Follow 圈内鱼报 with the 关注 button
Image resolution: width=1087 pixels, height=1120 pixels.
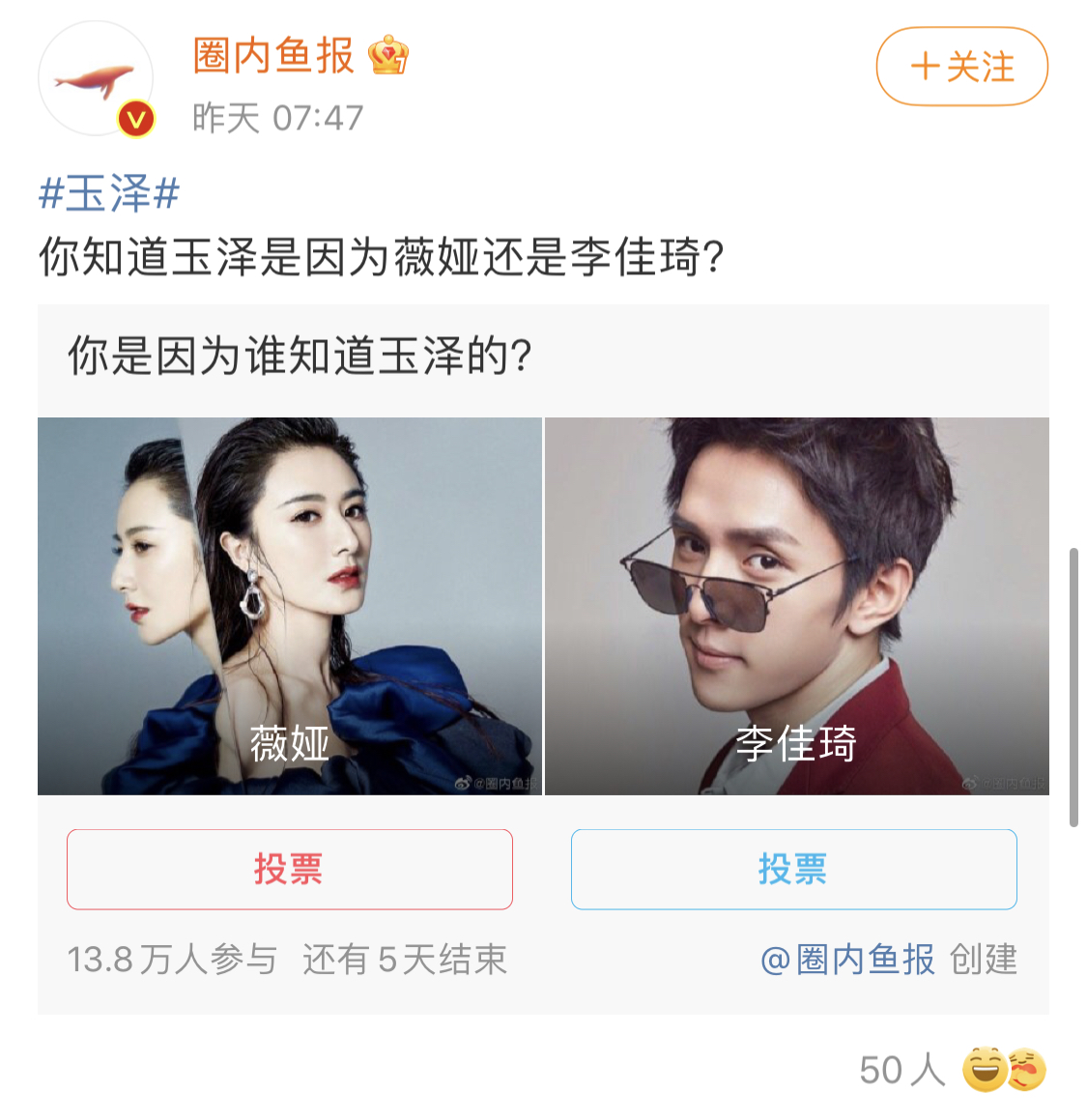tap(961, 67)
